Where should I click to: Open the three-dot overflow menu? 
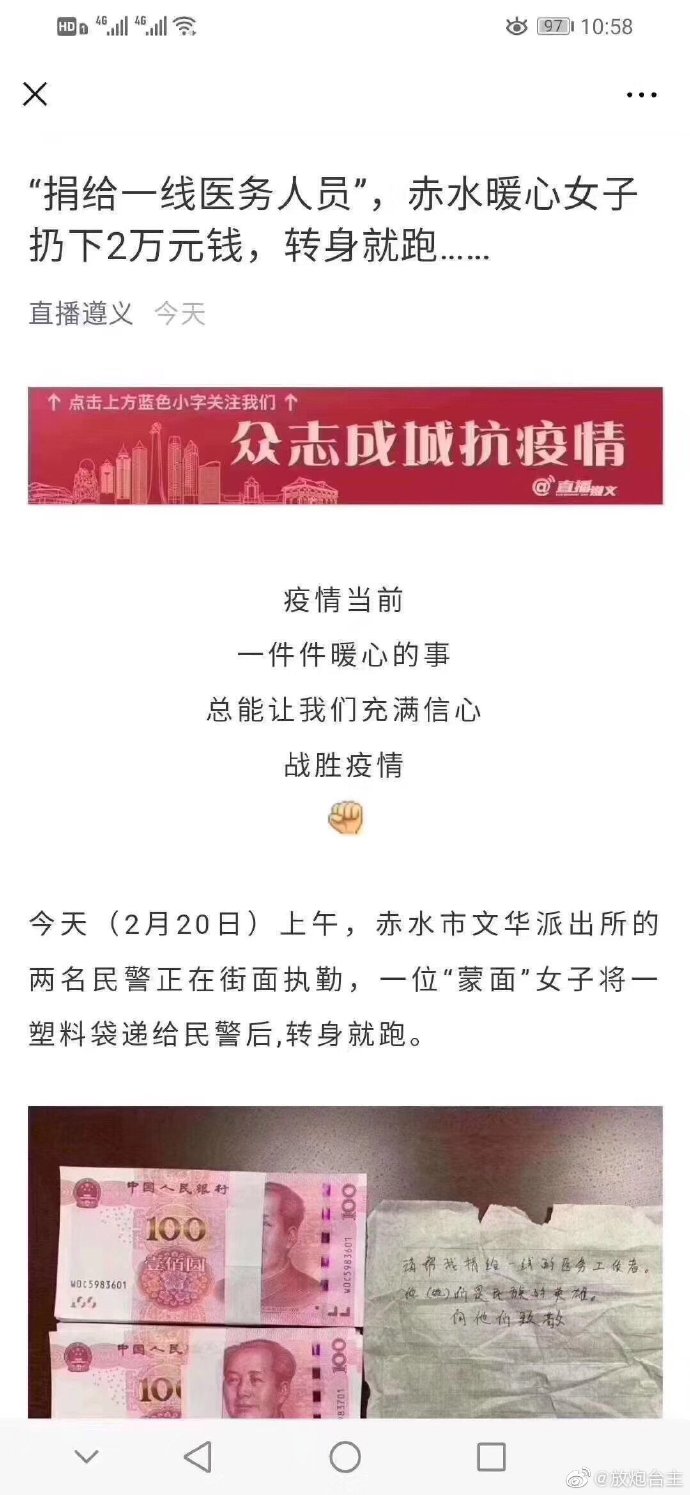point(641,95)
